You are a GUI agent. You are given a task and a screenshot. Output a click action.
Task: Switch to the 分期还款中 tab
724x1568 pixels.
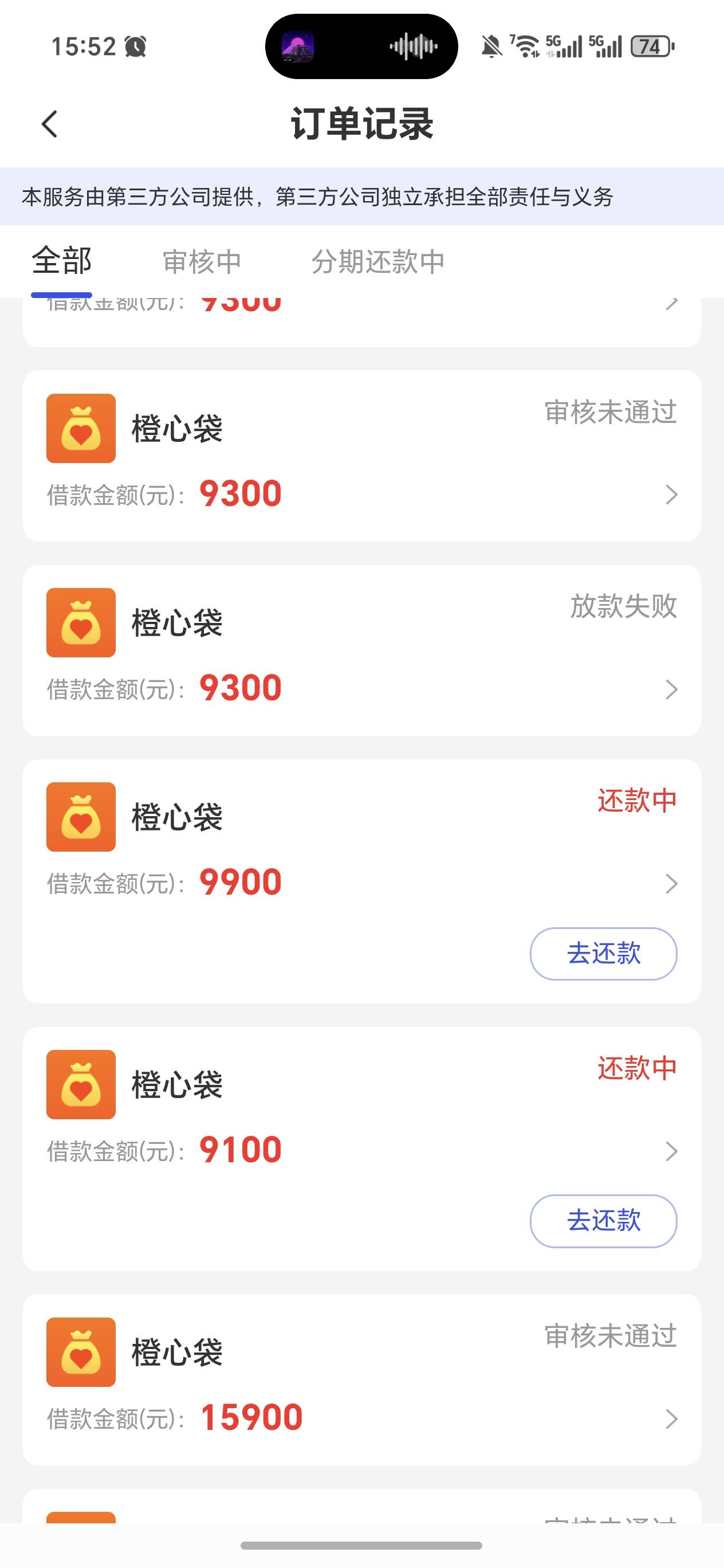point(378,262)
